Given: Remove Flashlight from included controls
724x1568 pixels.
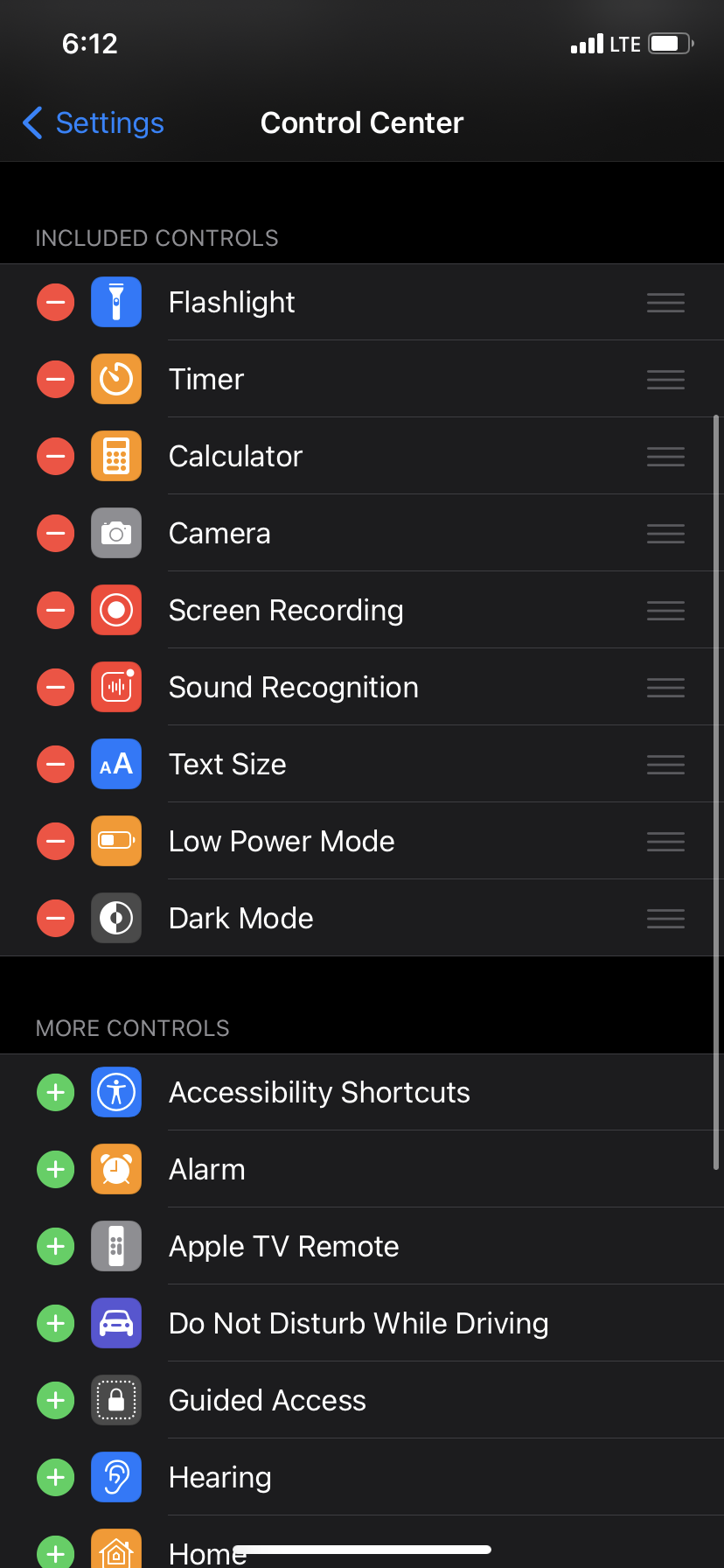Looking at the screenshot, I should click(x=55, y=303).
